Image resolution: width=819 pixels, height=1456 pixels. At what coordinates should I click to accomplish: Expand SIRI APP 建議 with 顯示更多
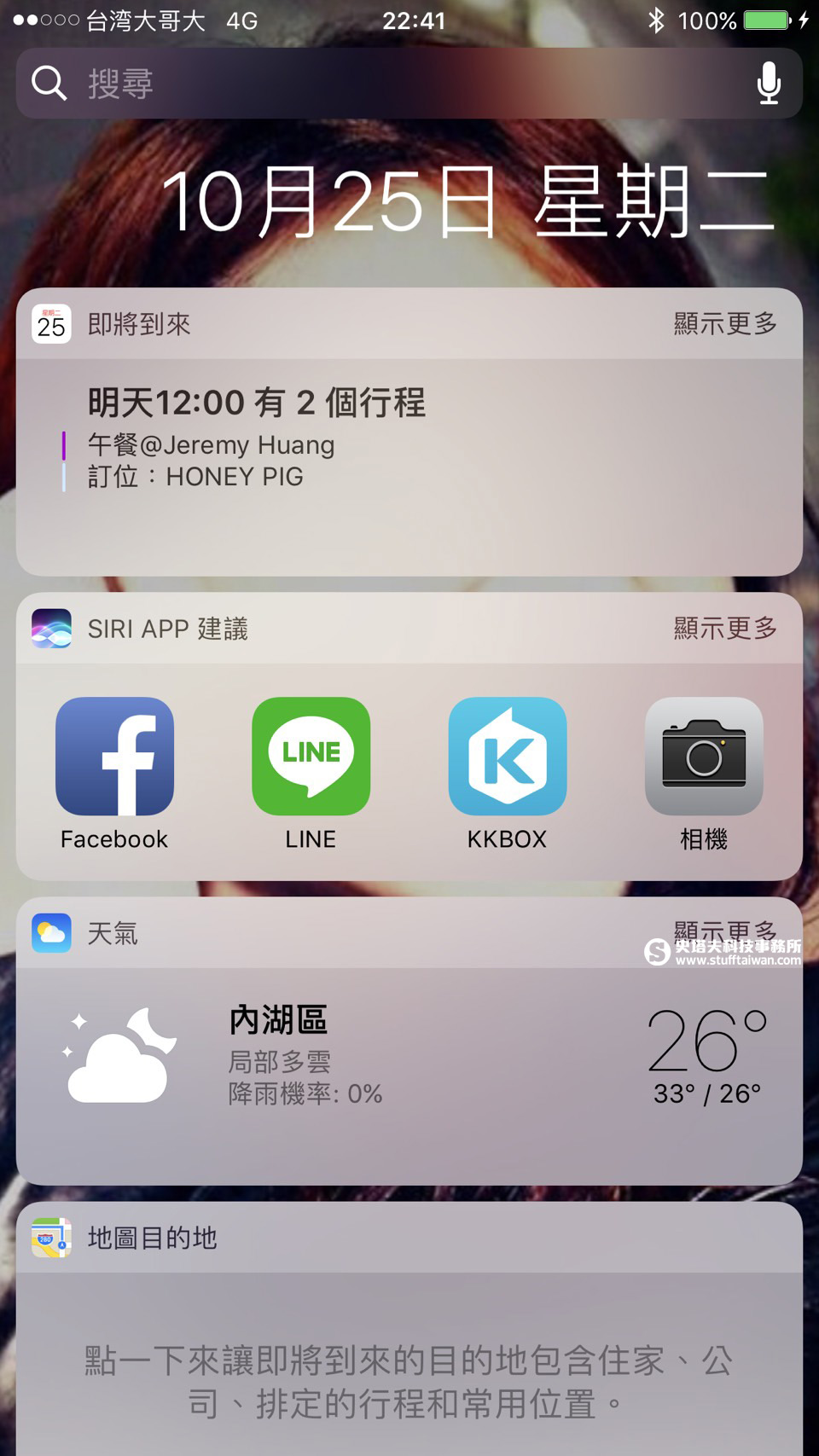point(725,628)
